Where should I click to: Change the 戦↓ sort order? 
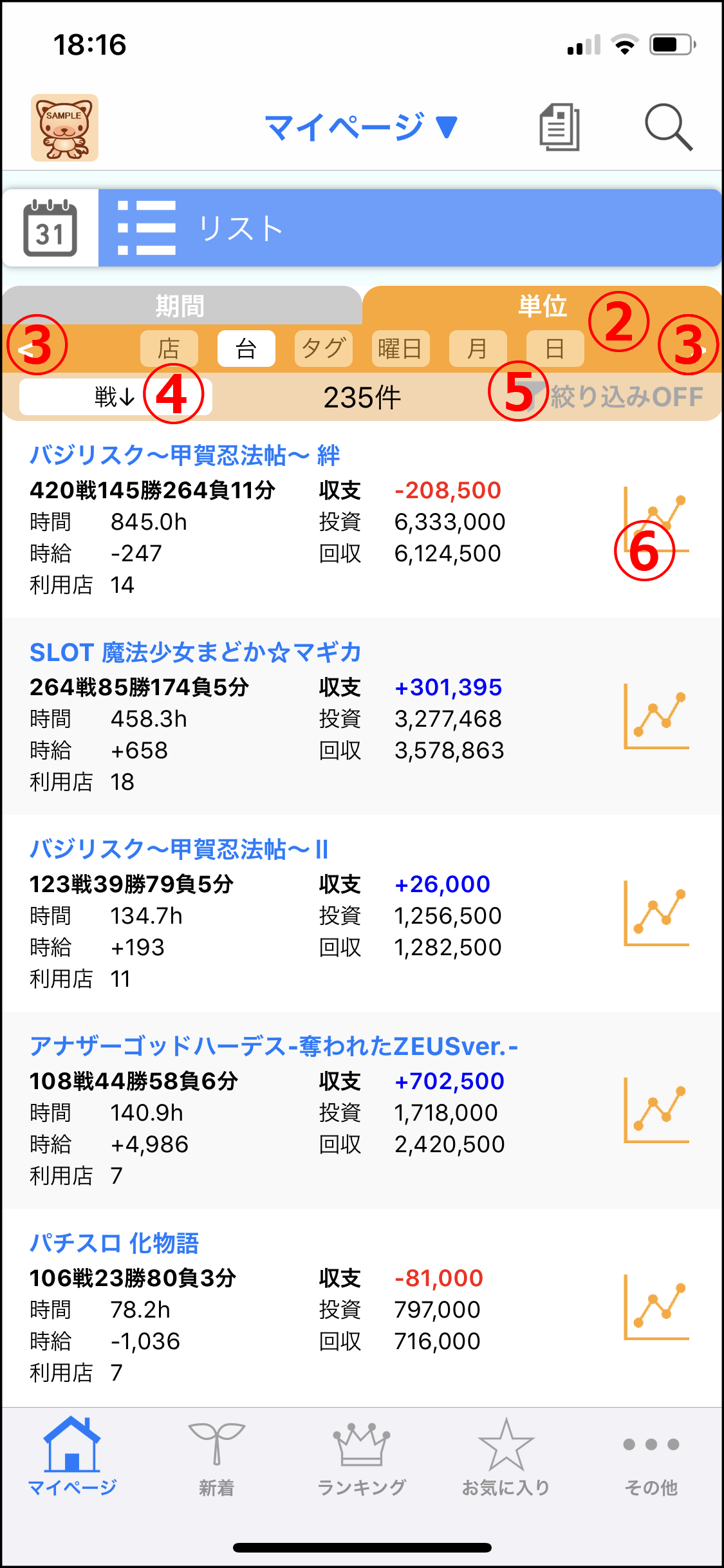(116, 397)
